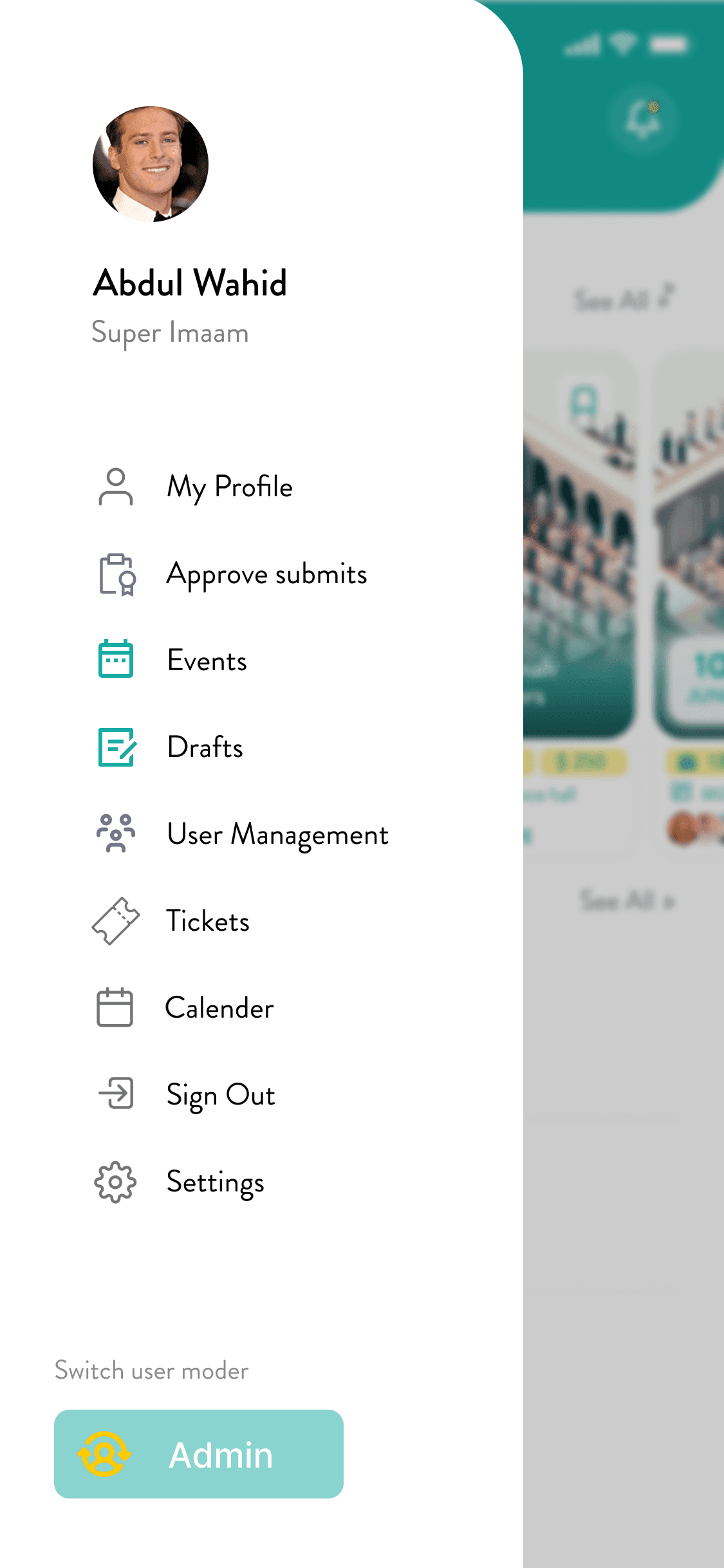Tap Abdul Wahid's profile picture
Viewport: 724px width, 1568px height.
[151, 164]
